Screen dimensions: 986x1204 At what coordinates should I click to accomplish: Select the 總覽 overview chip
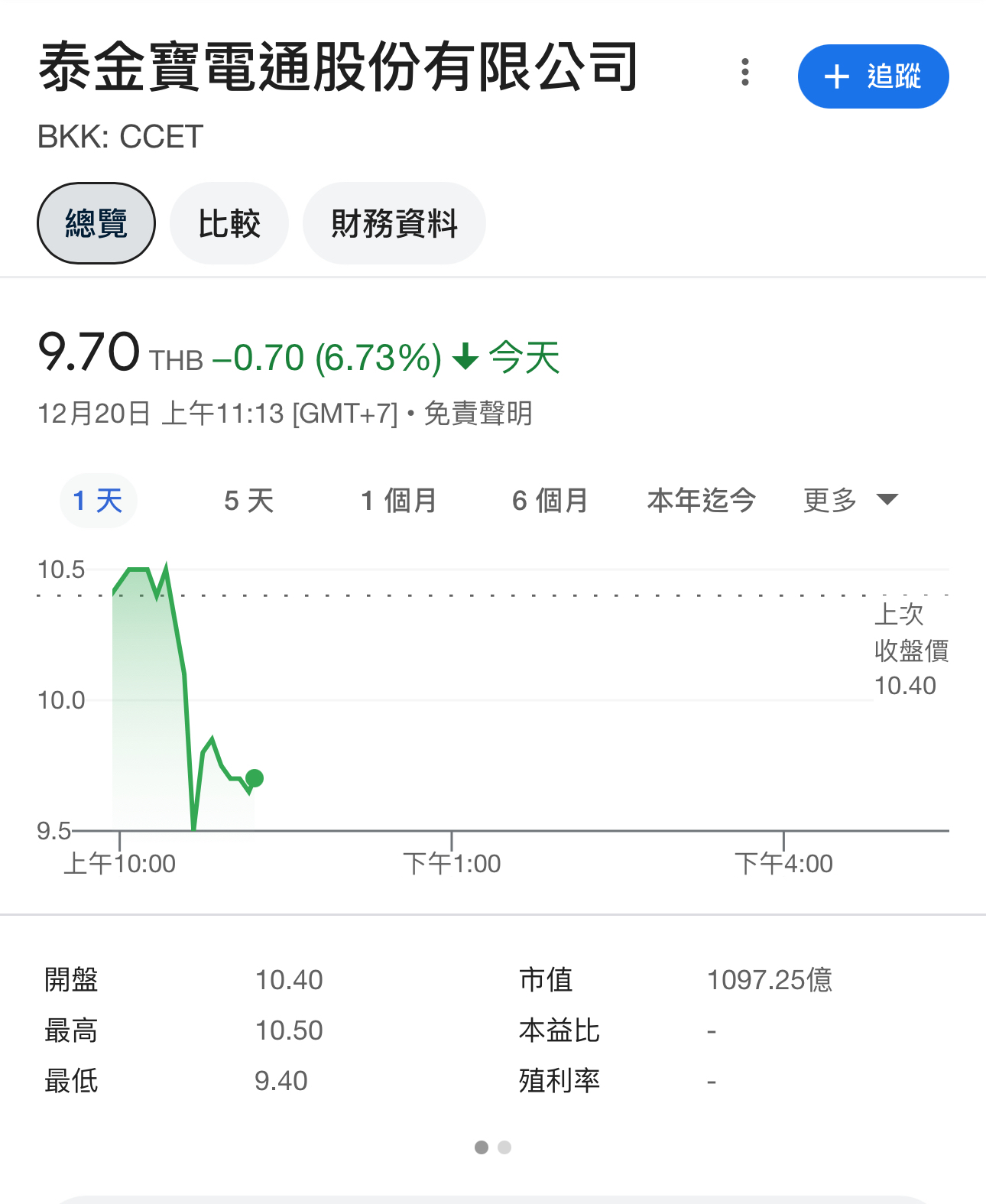tap(96, 223)
